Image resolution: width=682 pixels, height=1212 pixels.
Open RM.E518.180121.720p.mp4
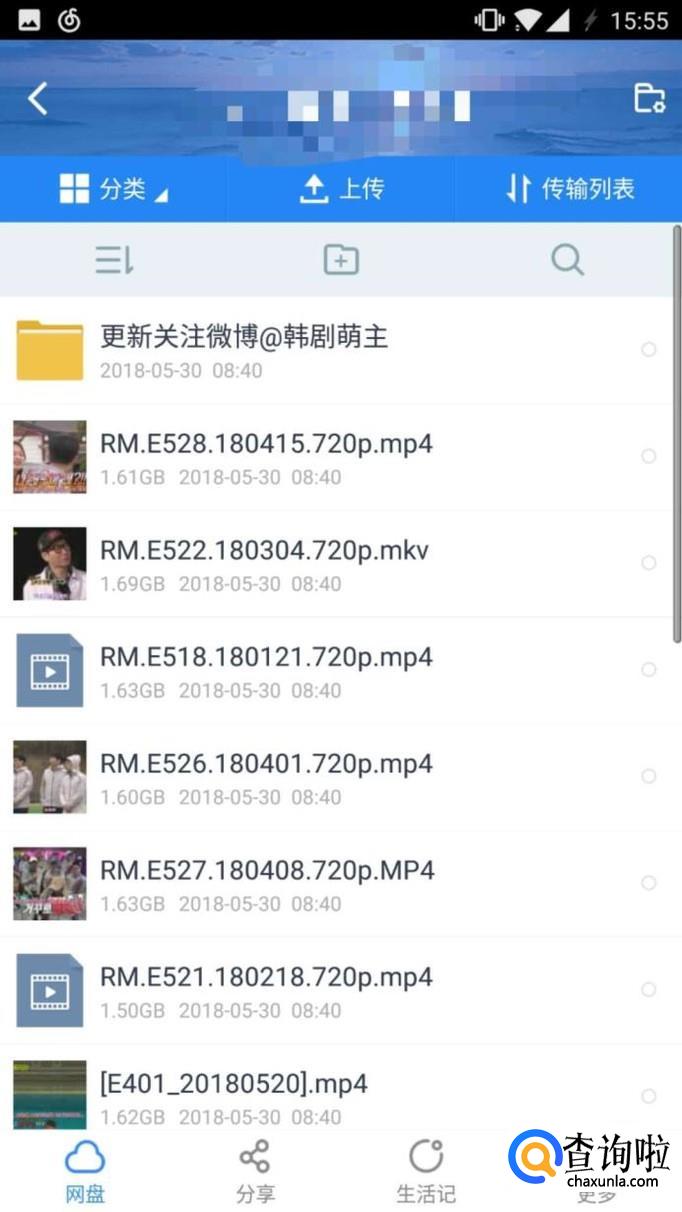pos(266,658)
